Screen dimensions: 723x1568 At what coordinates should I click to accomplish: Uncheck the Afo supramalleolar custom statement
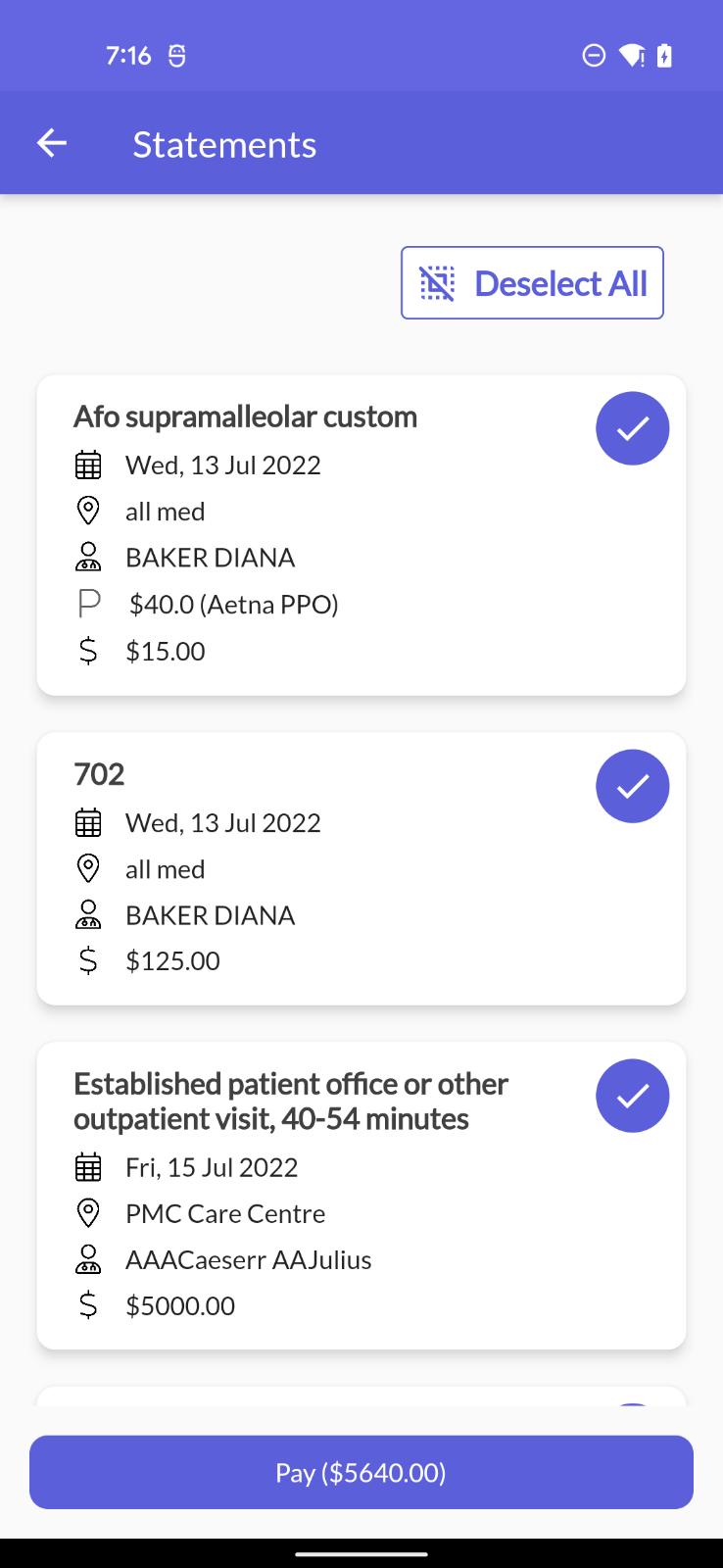(x=633, y=428)
